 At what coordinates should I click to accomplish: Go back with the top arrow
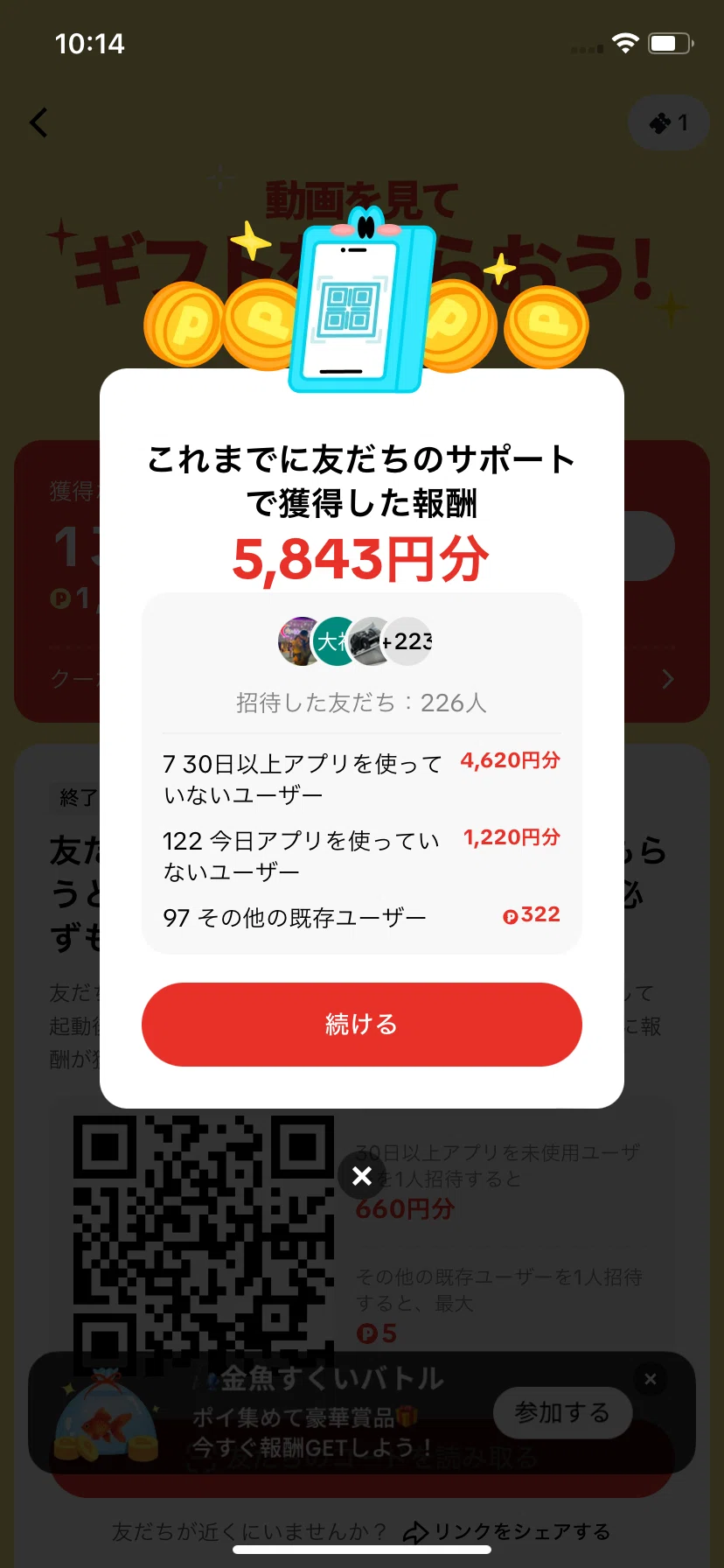tap(39, 122)
